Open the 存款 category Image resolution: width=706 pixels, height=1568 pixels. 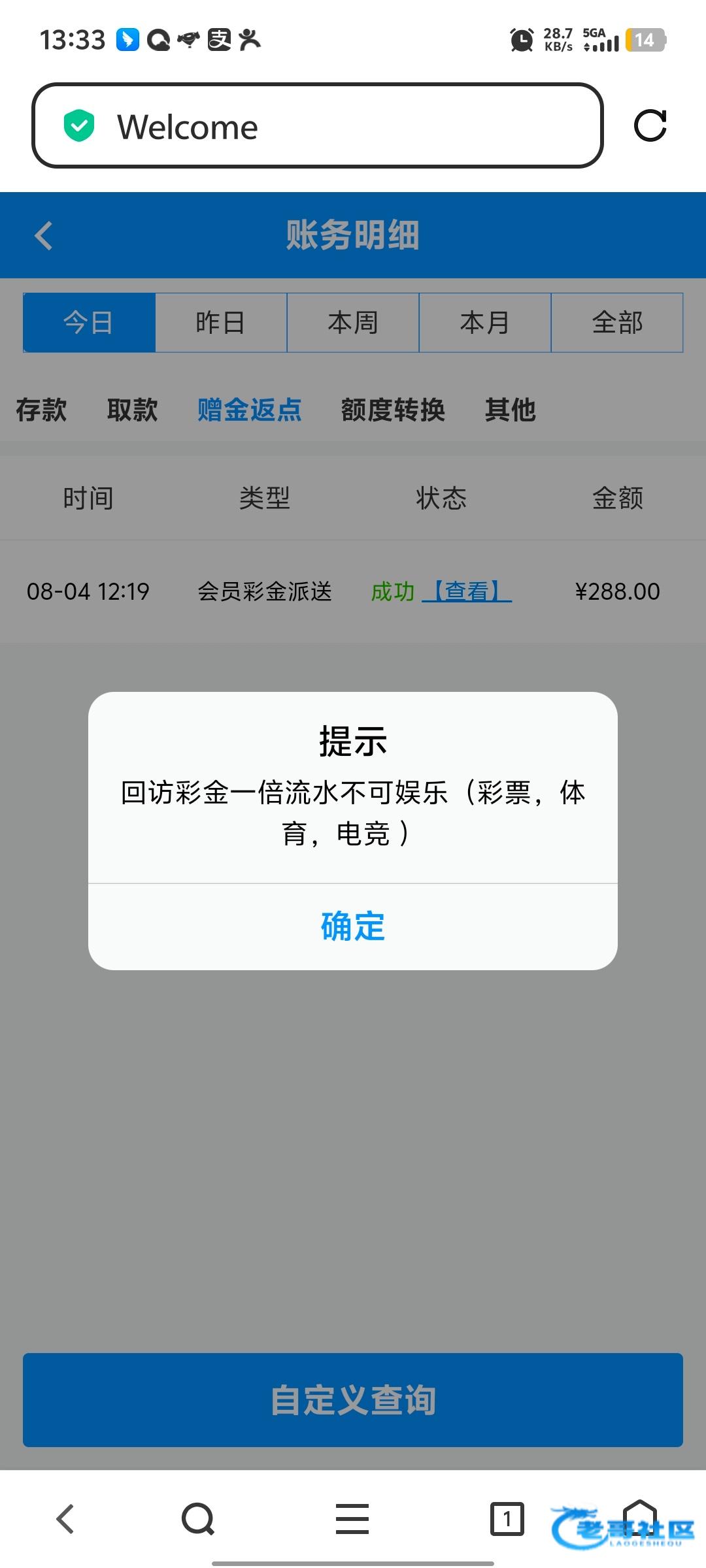click(41, 410)
